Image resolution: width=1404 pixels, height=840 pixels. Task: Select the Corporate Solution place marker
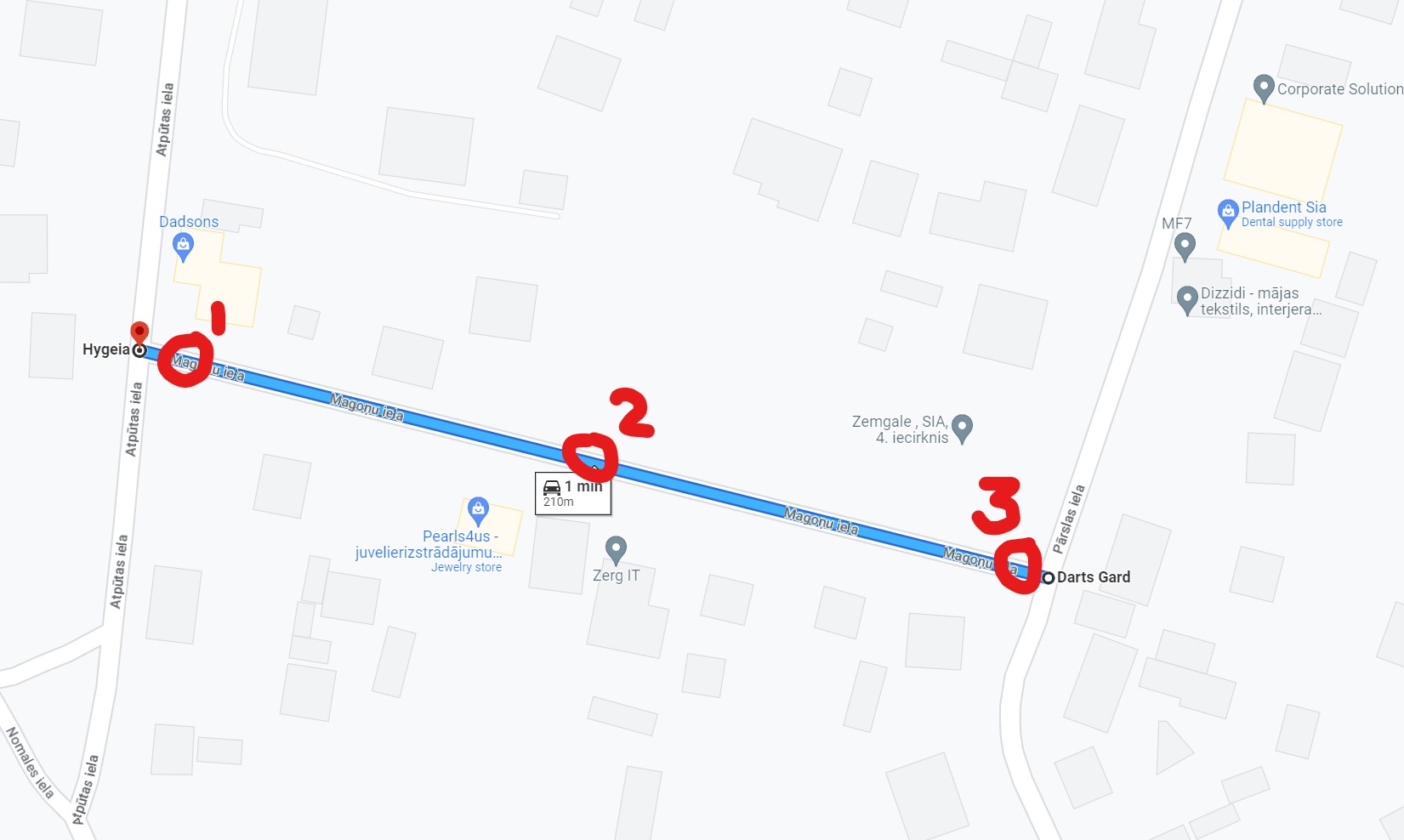(1264, 88)
